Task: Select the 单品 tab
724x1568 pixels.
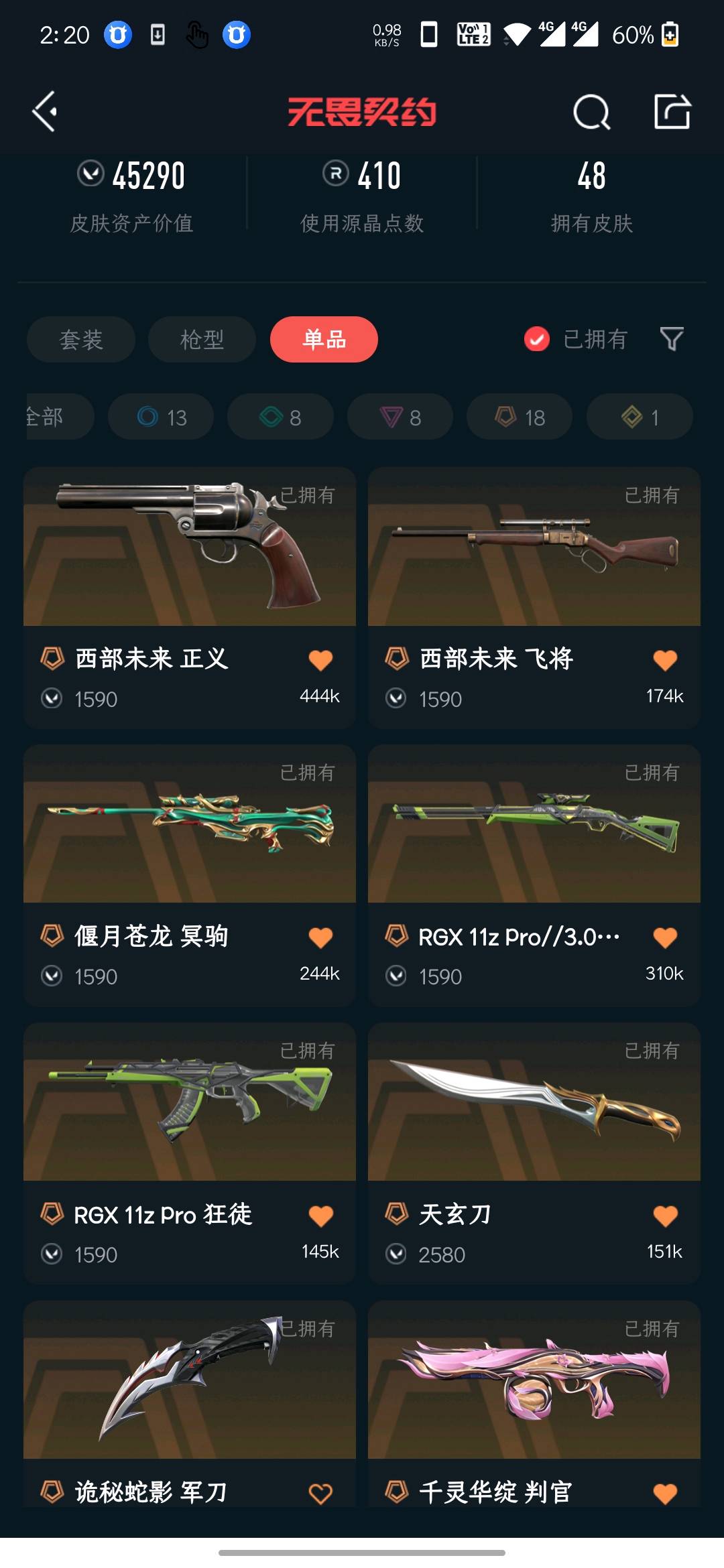Action: [324, 340]
